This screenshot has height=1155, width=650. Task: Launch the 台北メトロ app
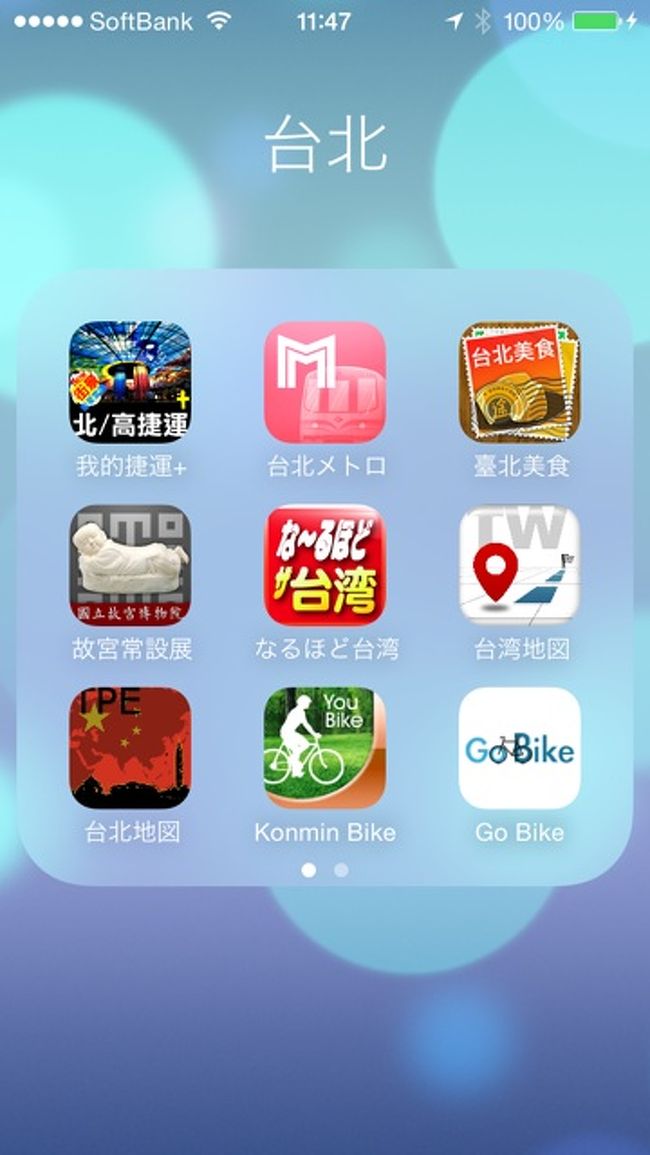point(325,382)
